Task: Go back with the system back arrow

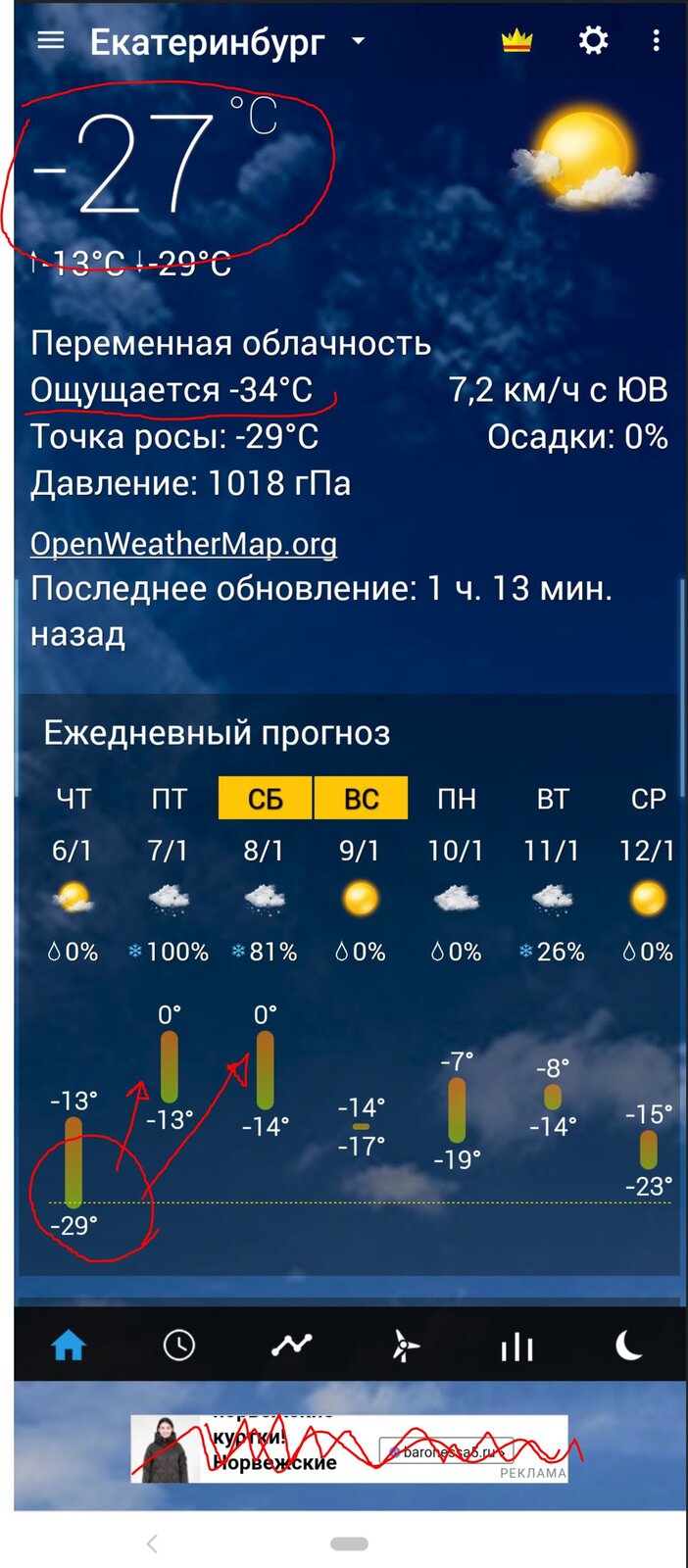Action: [152, 1543]
